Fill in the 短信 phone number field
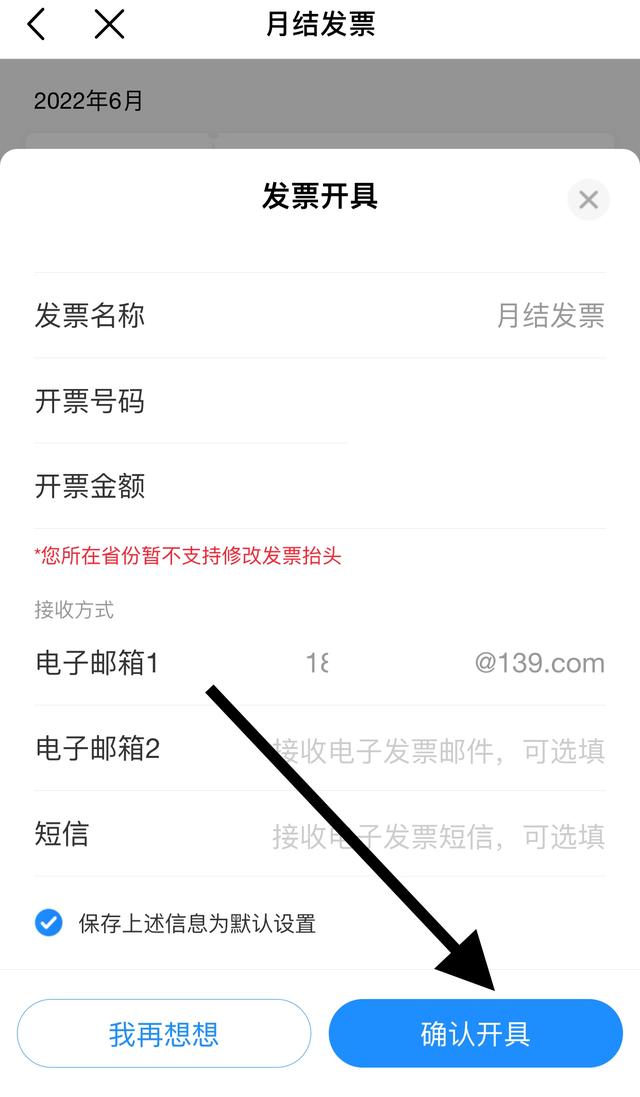The image size is (640, 1097). pos(438,836)
